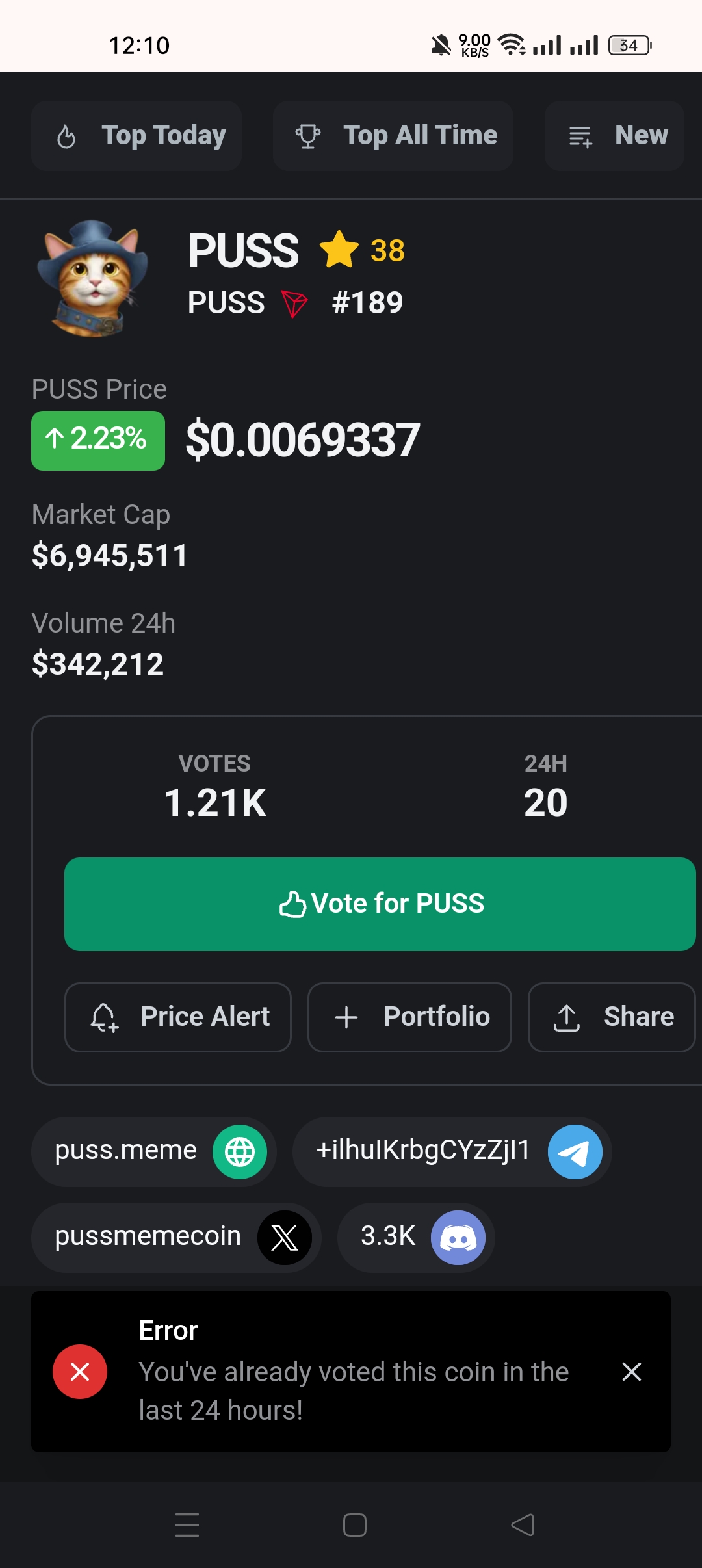Visit the pussmemecoin X profile
This screenshot has height=1568, width=702.
(176, 1237)
